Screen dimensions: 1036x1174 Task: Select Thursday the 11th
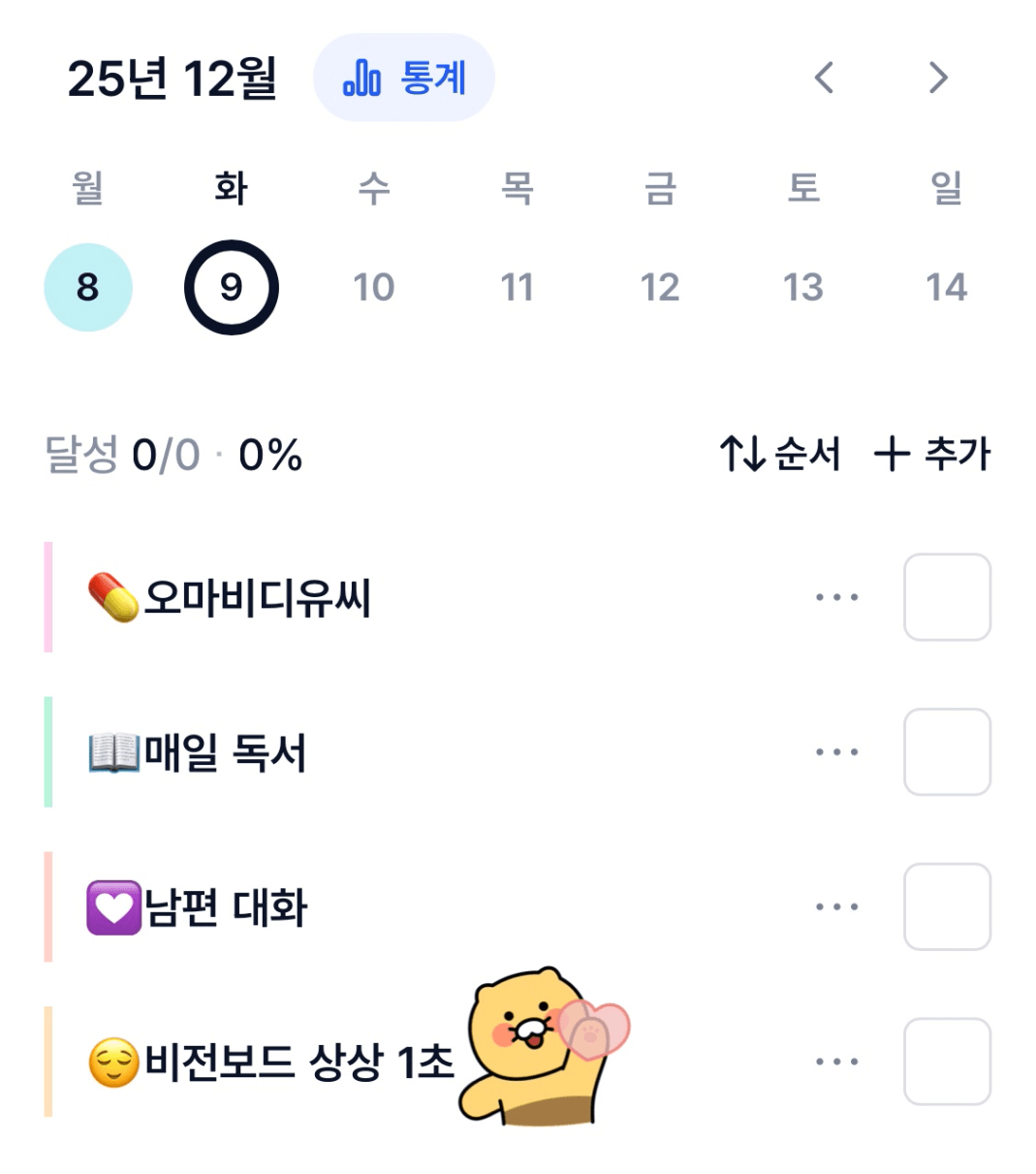click(517, 287)
